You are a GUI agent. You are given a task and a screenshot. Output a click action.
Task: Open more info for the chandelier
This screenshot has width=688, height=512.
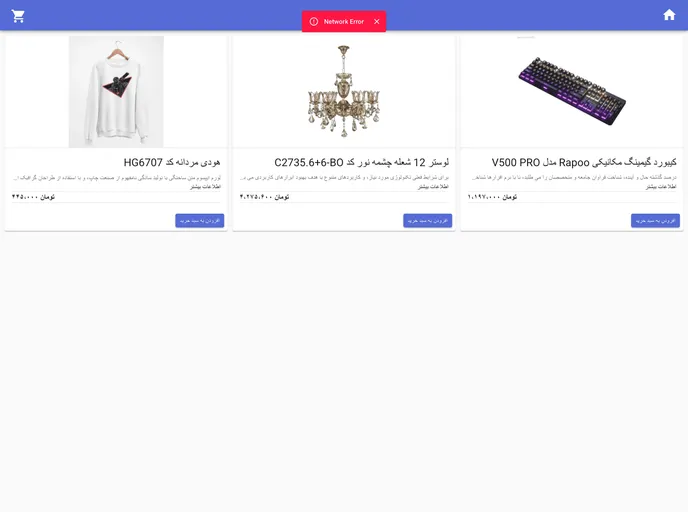433,187
